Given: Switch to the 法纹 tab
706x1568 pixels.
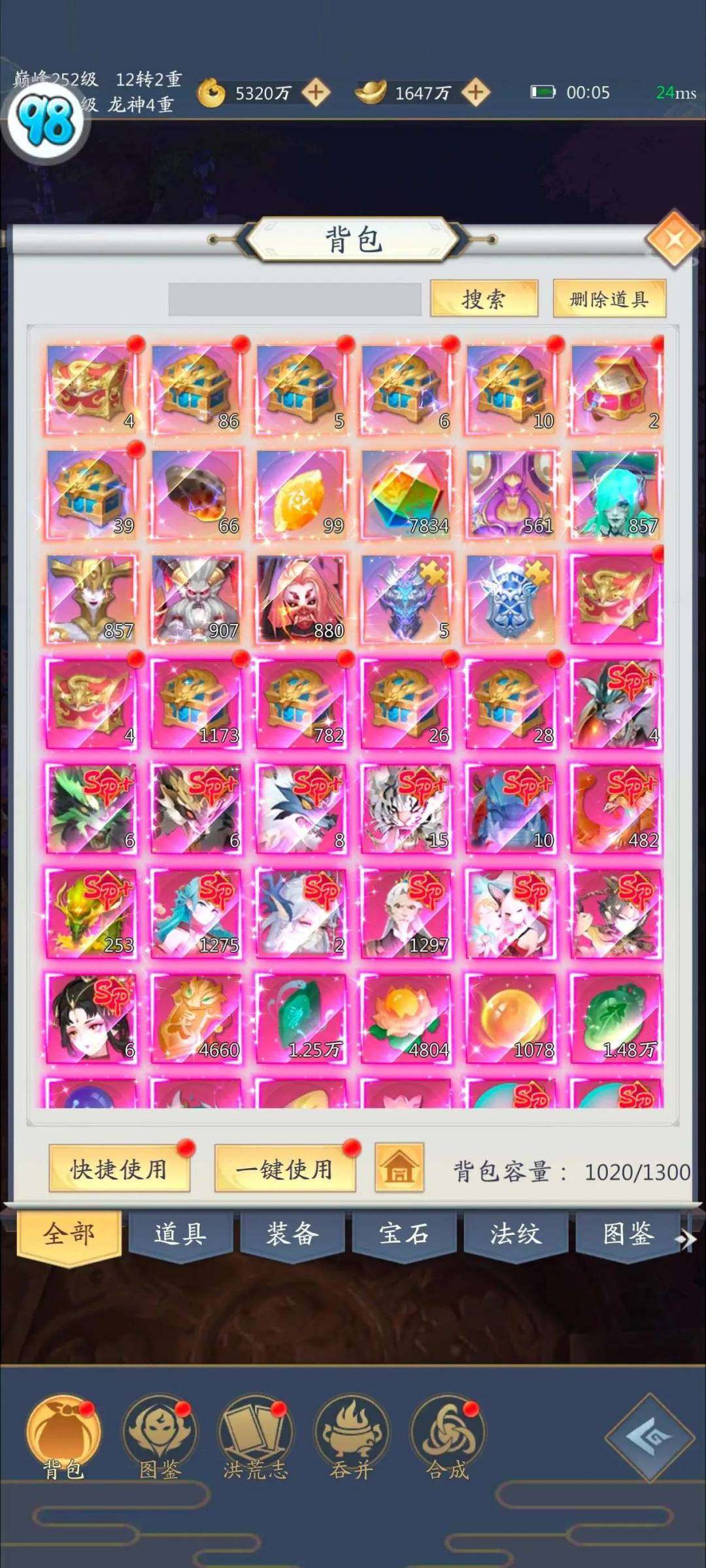Looking at the screenshot, I should 516,1233.
